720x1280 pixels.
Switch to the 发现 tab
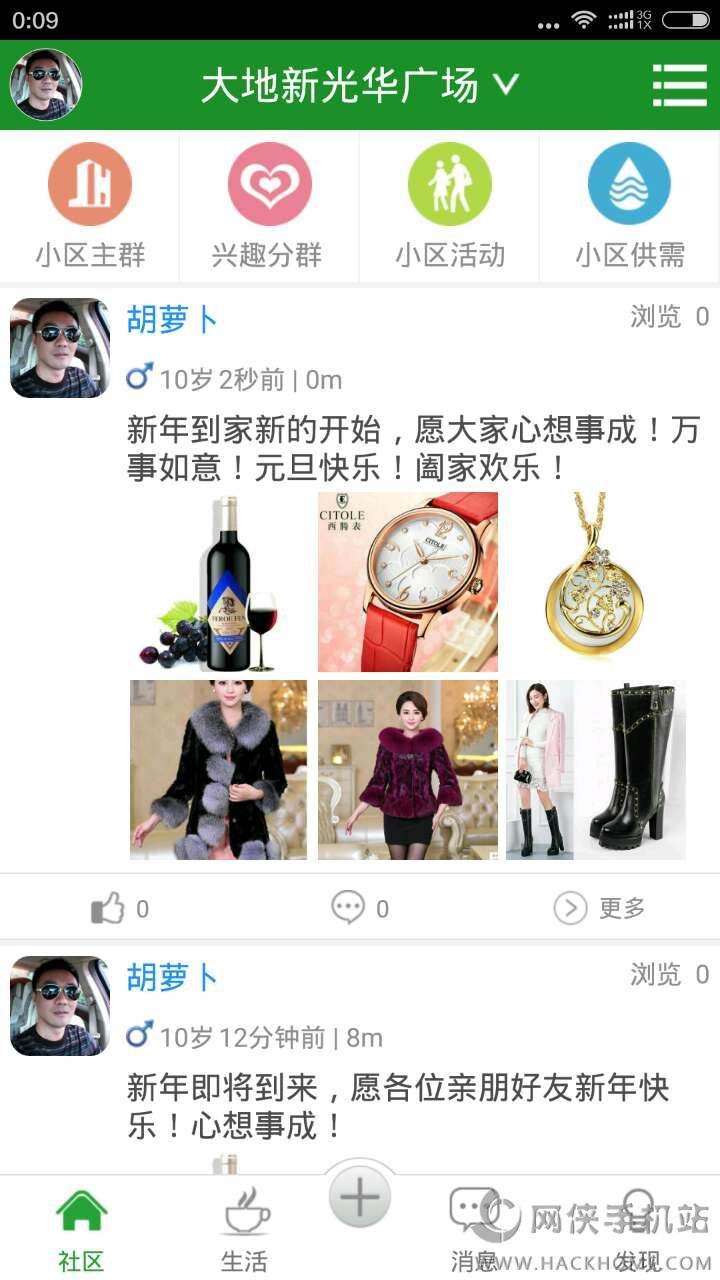tap(637, 1229)
